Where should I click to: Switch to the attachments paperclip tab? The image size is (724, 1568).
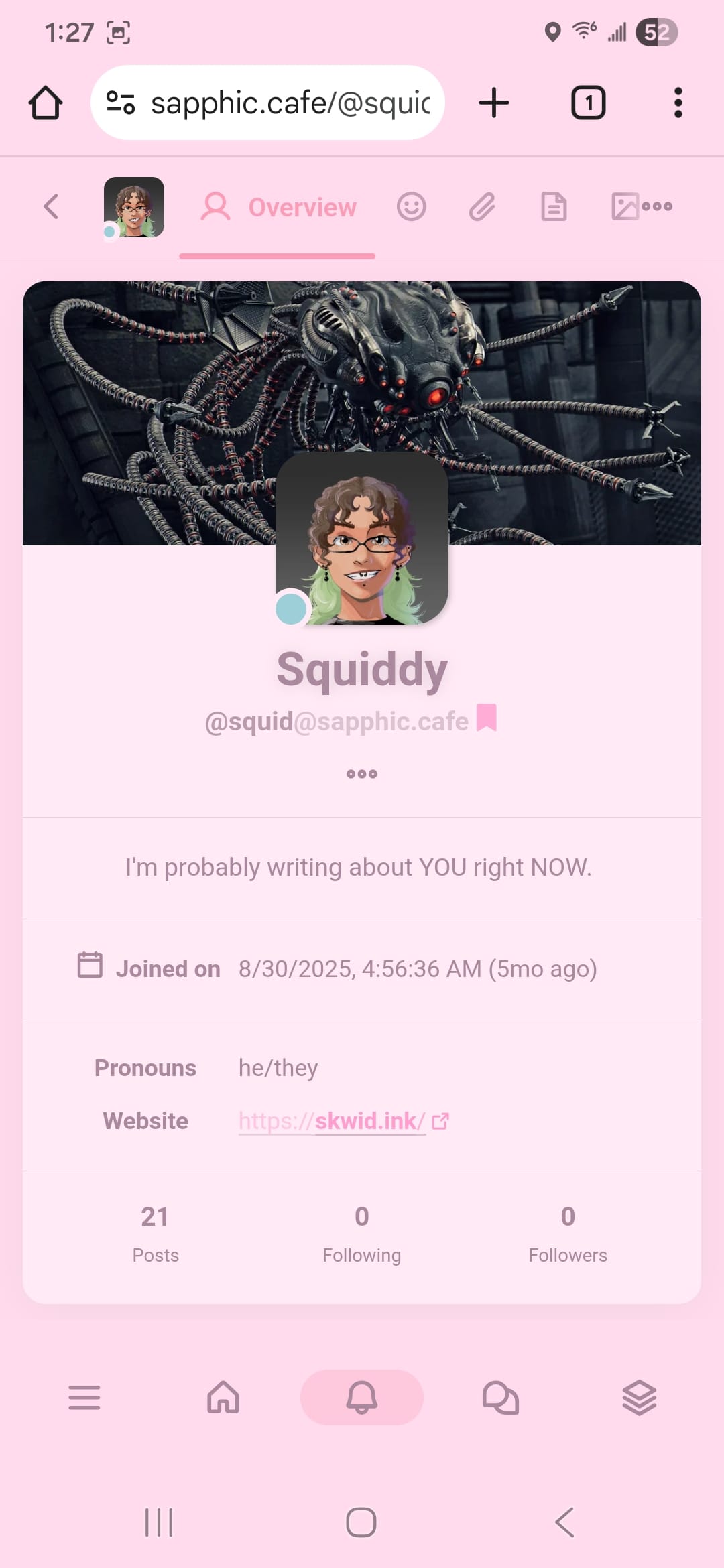coord(482,206)
